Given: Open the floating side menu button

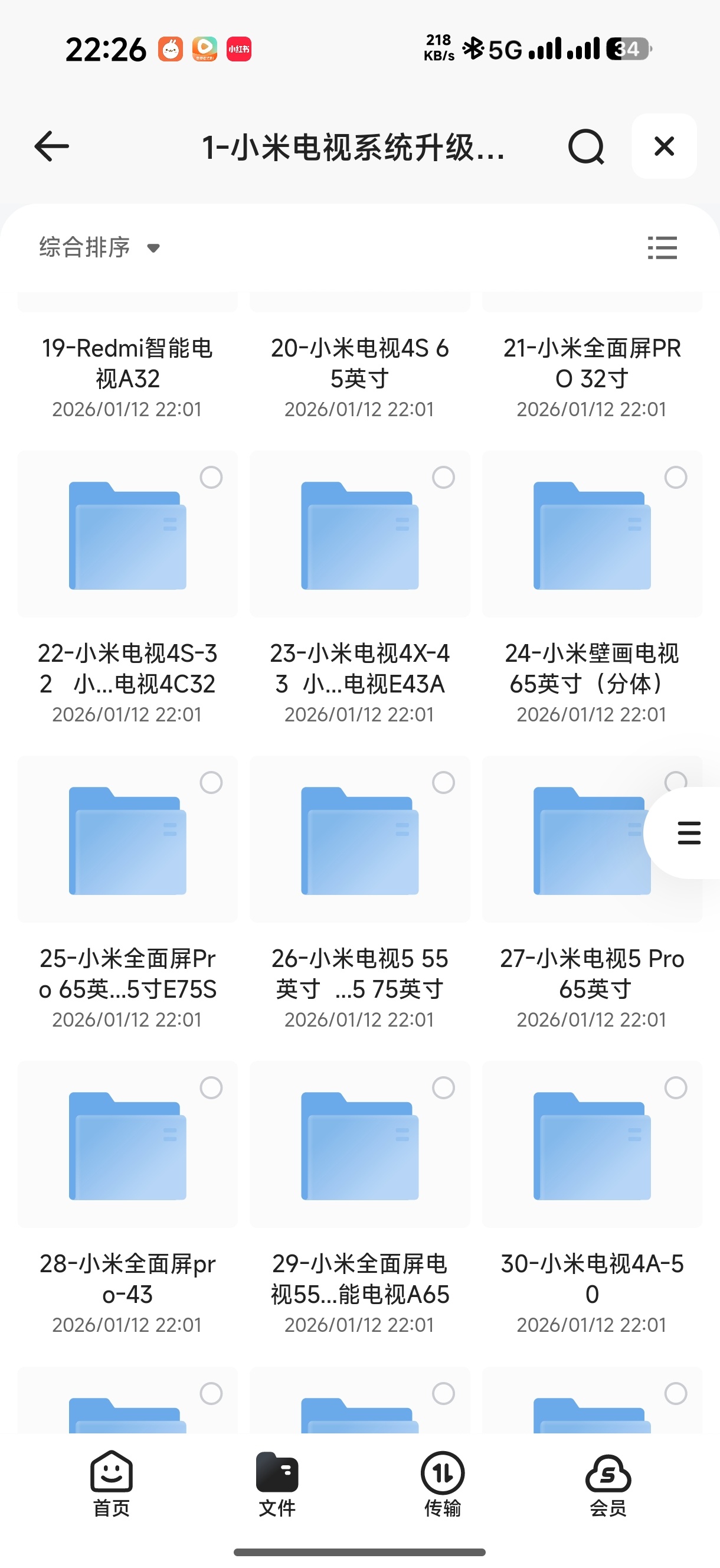Looking at the screenshot, I should pyautogui.click(x=688, y=832).
